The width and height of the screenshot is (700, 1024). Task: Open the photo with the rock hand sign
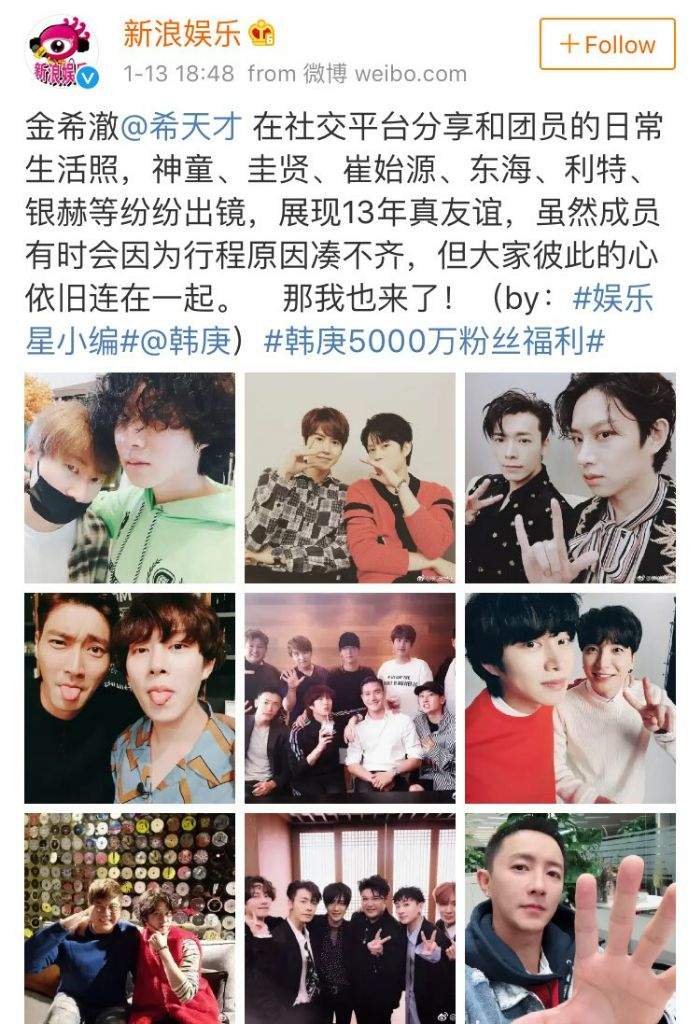(x=569, y=478)
